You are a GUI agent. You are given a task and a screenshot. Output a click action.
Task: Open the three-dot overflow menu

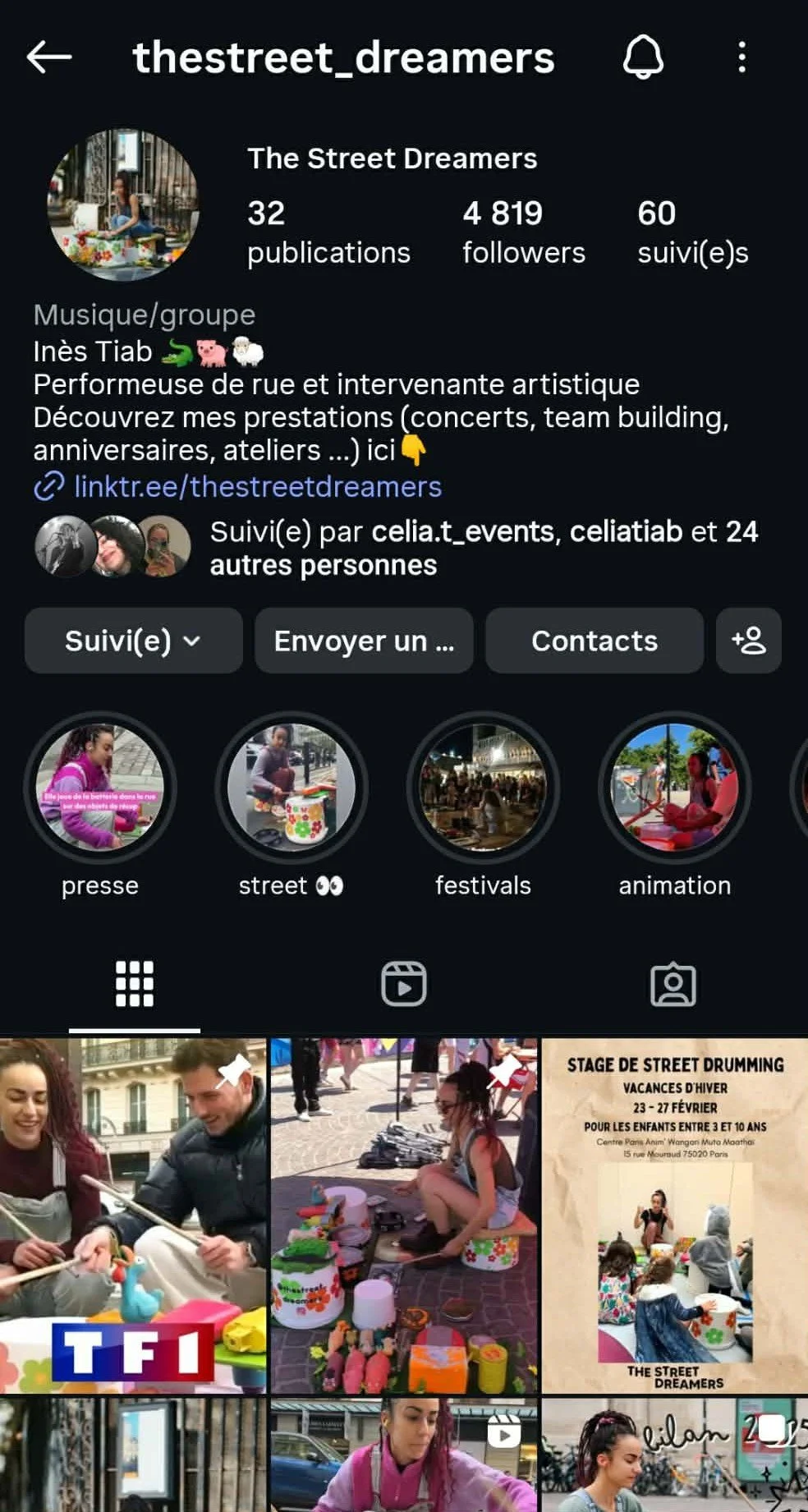pyautogui.click(x=741, y=57)
